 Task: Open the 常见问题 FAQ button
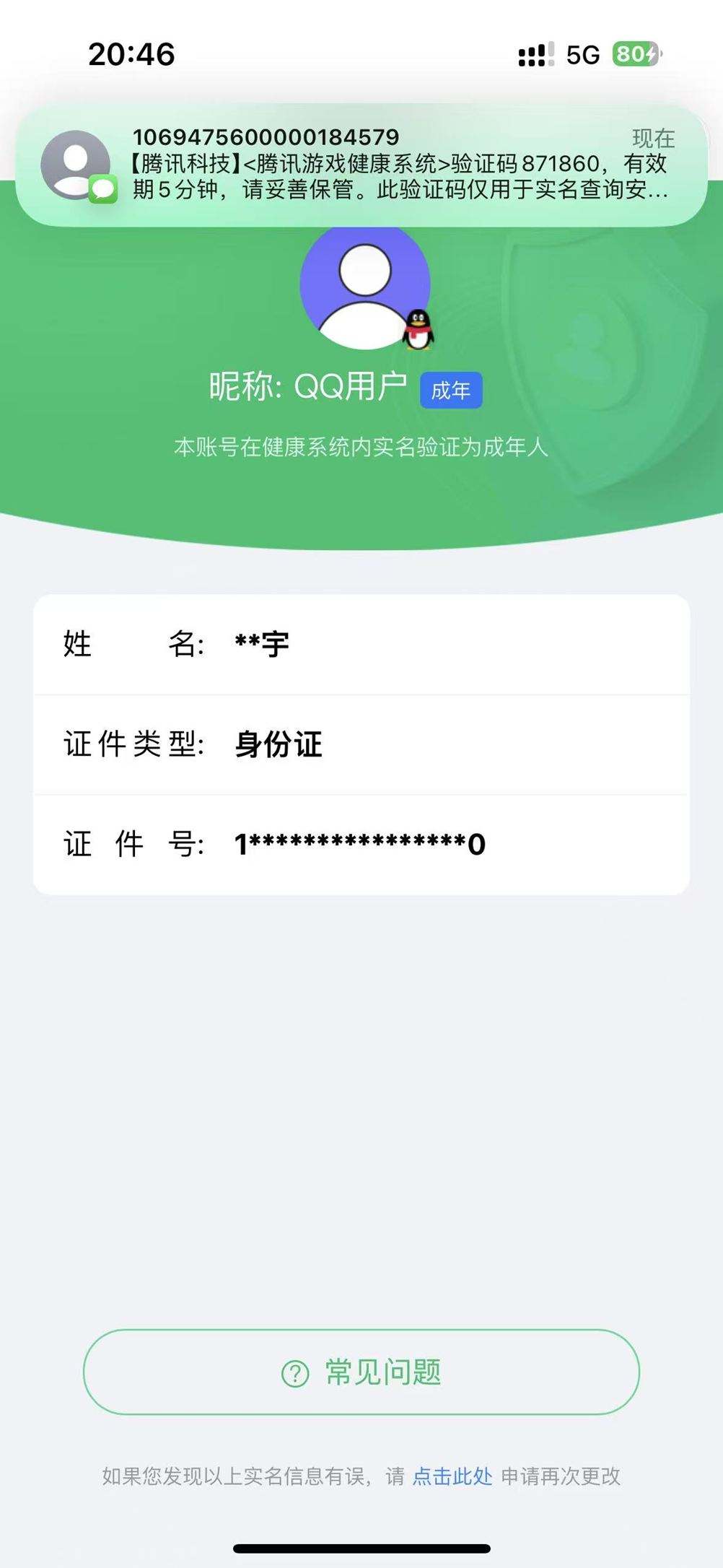point(361,1372)
